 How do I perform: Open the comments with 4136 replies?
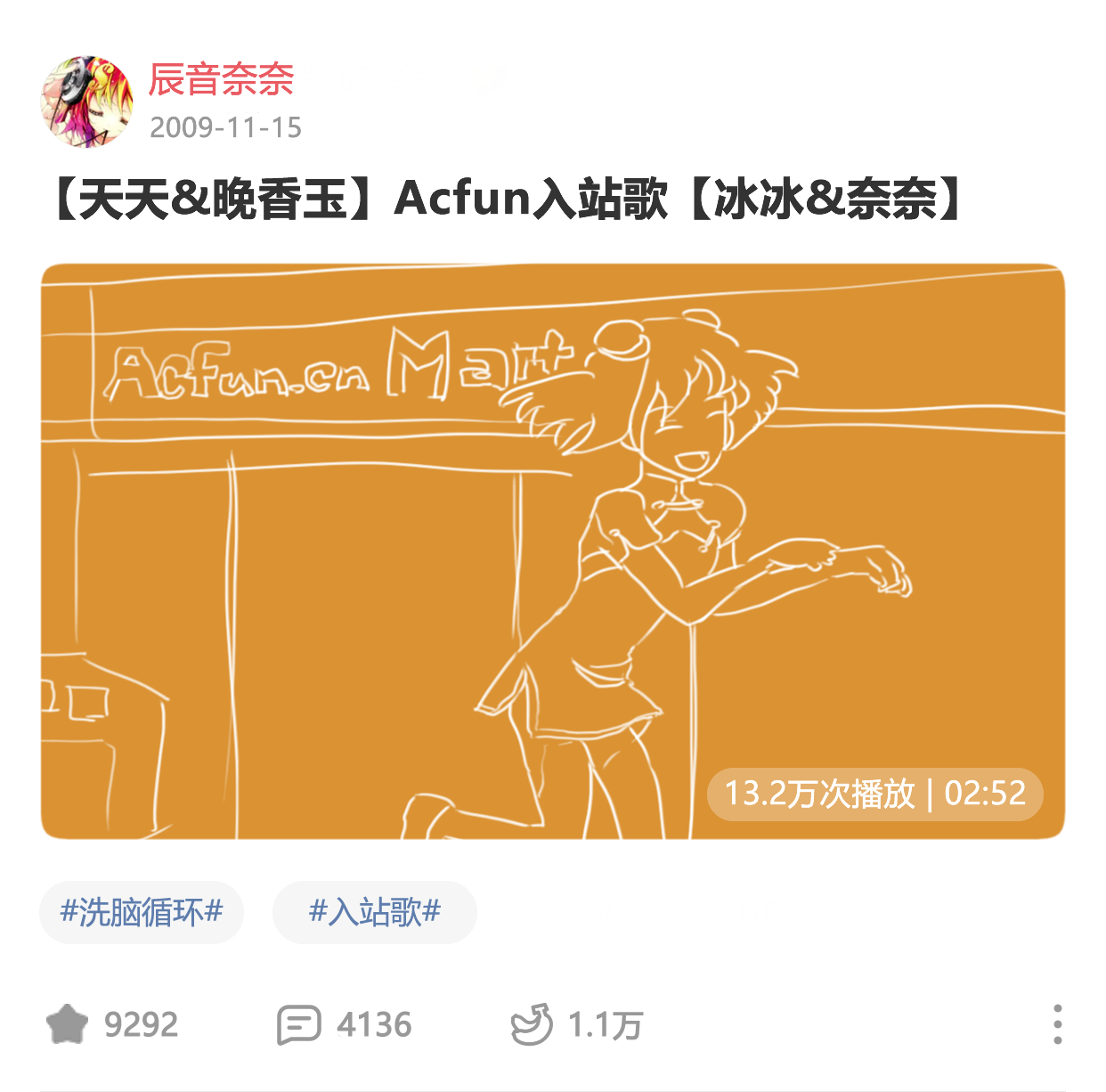(299, 1024)
